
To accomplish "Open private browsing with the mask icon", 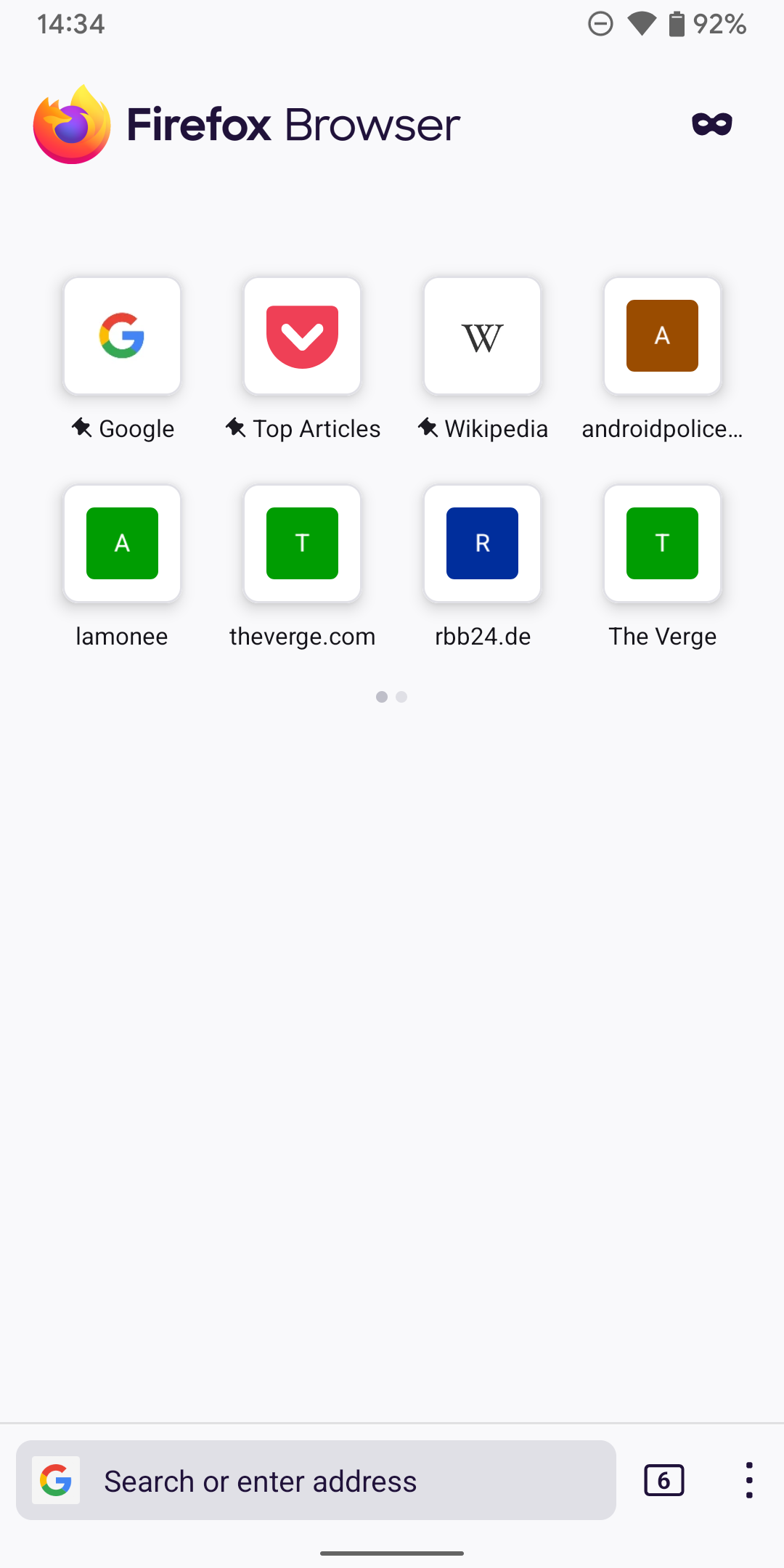I will (712, 124).
